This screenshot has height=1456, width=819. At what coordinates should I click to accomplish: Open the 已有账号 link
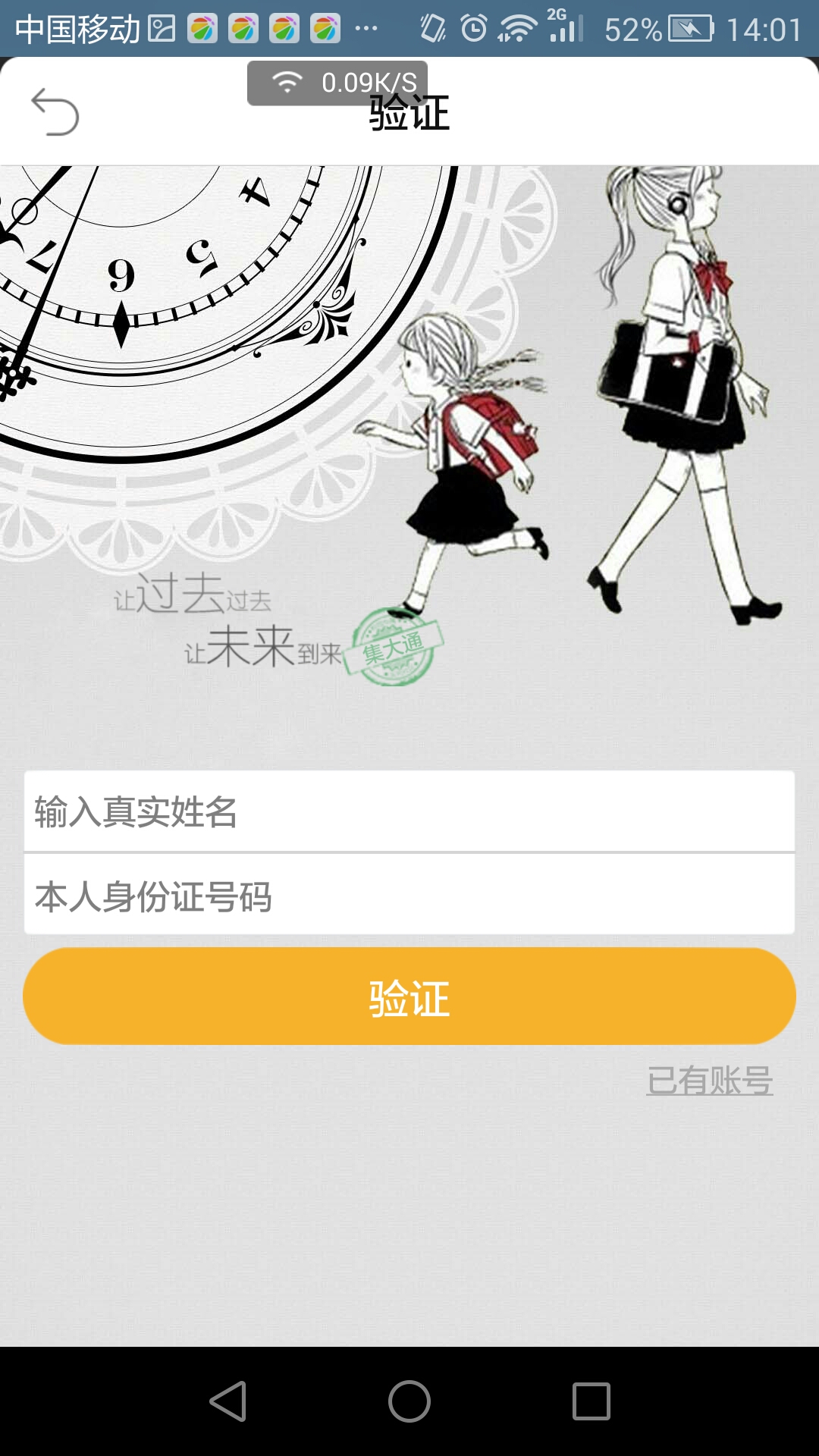click(709, 1081)
